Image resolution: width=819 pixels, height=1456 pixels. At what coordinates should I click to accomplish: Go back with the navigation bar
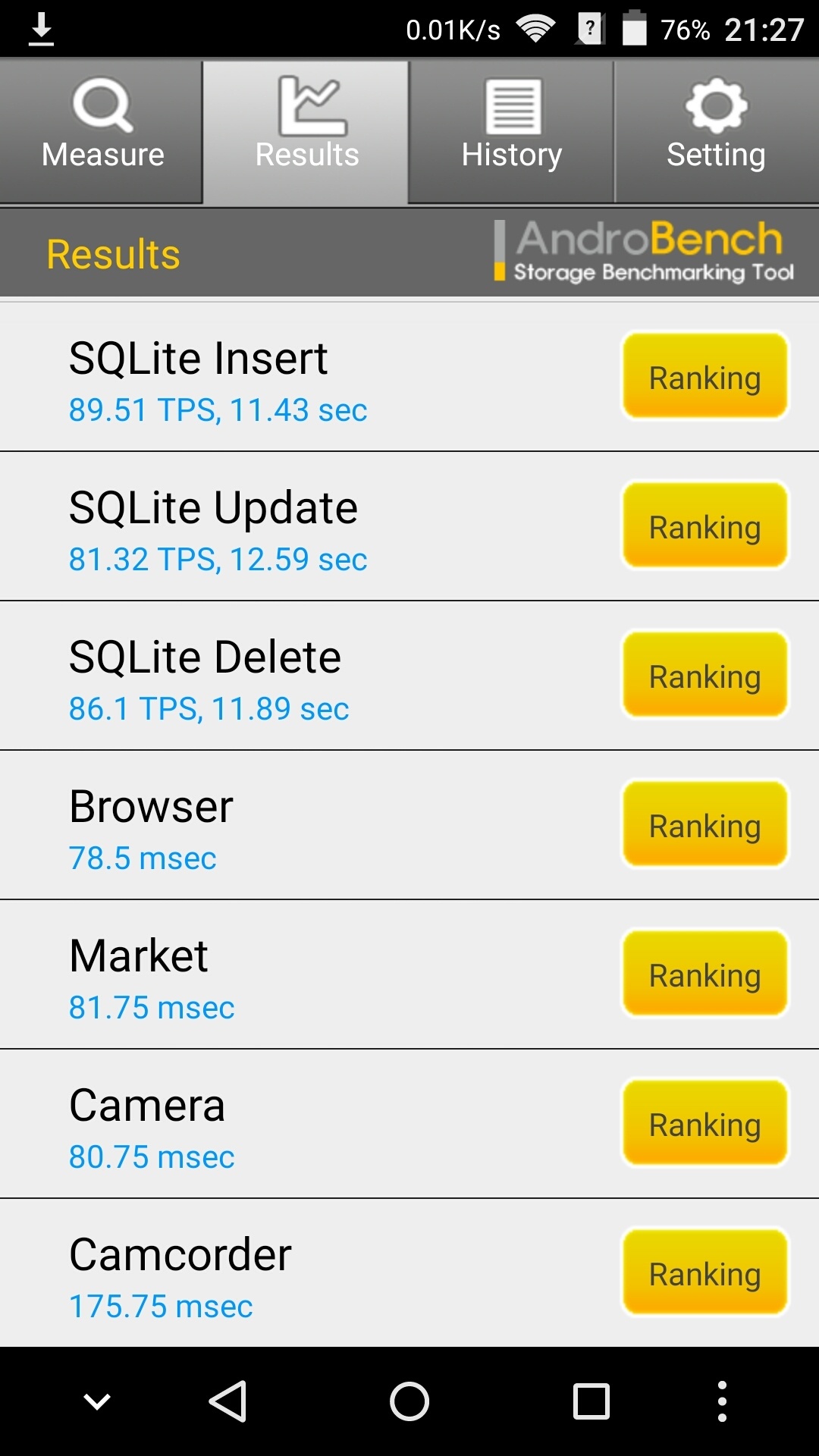click(227, 1401)
